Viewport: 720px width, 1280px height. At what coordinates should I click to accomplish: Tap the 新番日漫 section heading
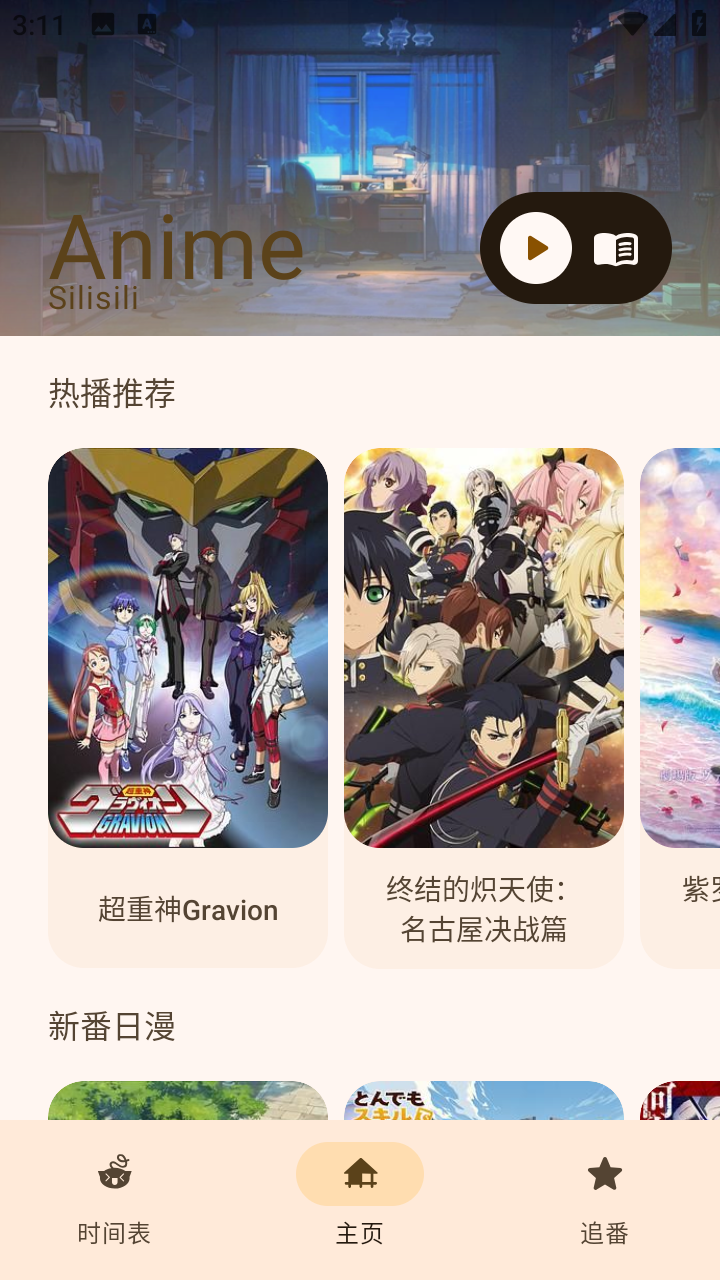click(x=110, y=1027)
